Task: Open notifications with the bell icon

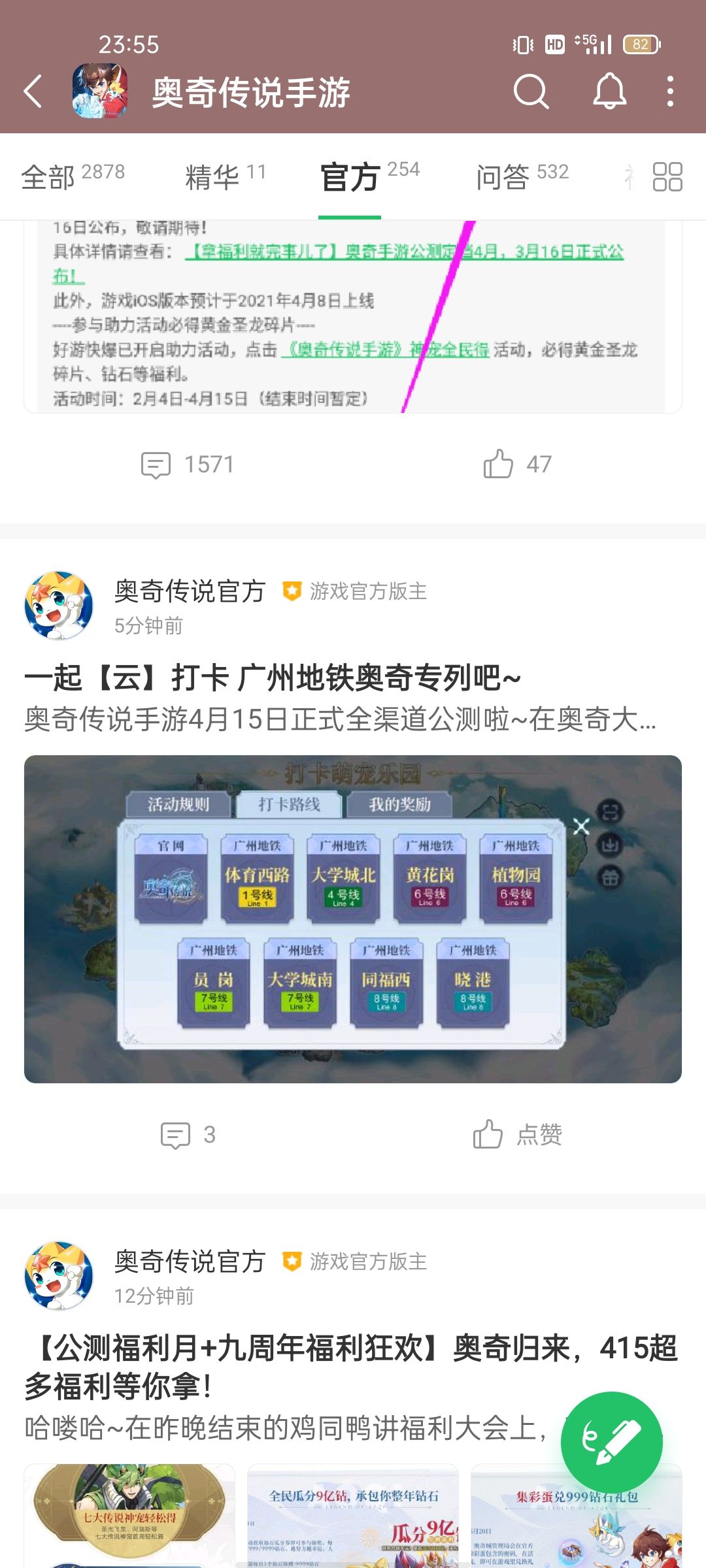Action: point(609,93)
